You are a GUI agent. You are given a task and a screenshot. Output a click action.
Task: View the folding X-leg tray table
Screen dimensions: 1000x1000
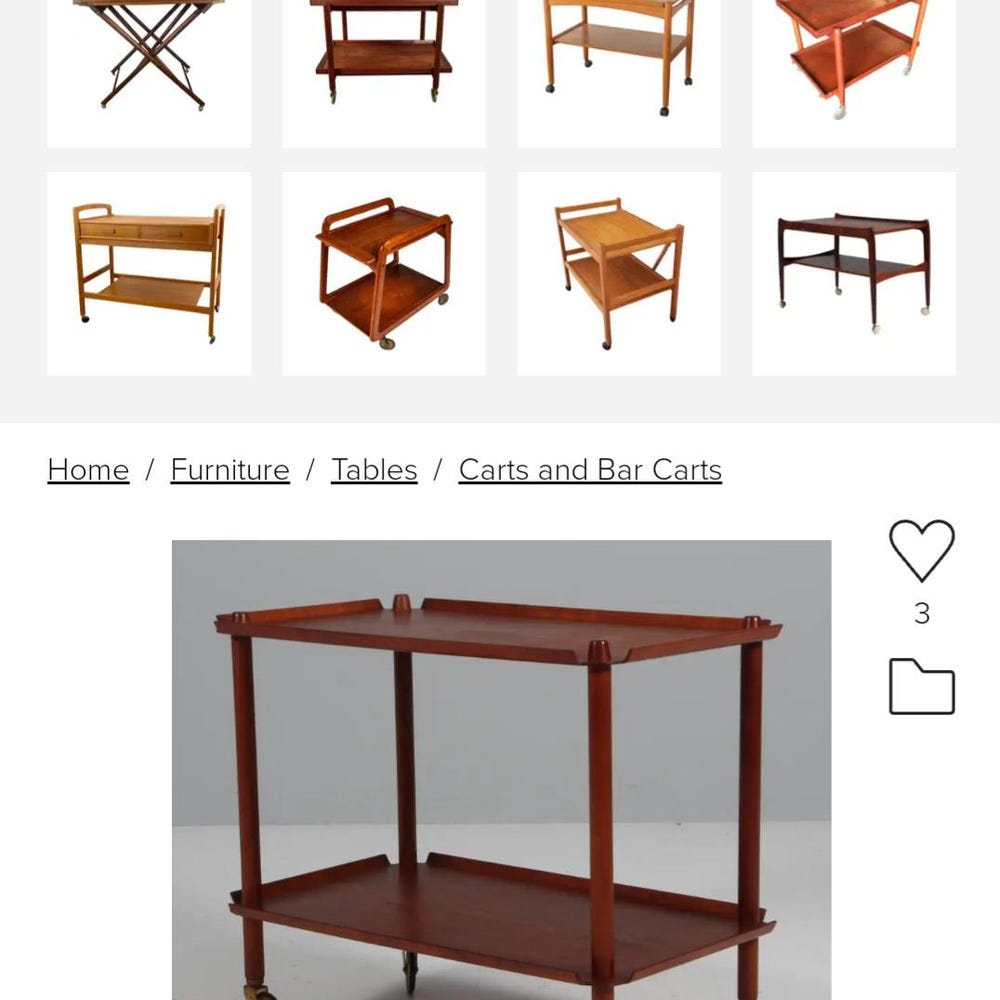149,60
